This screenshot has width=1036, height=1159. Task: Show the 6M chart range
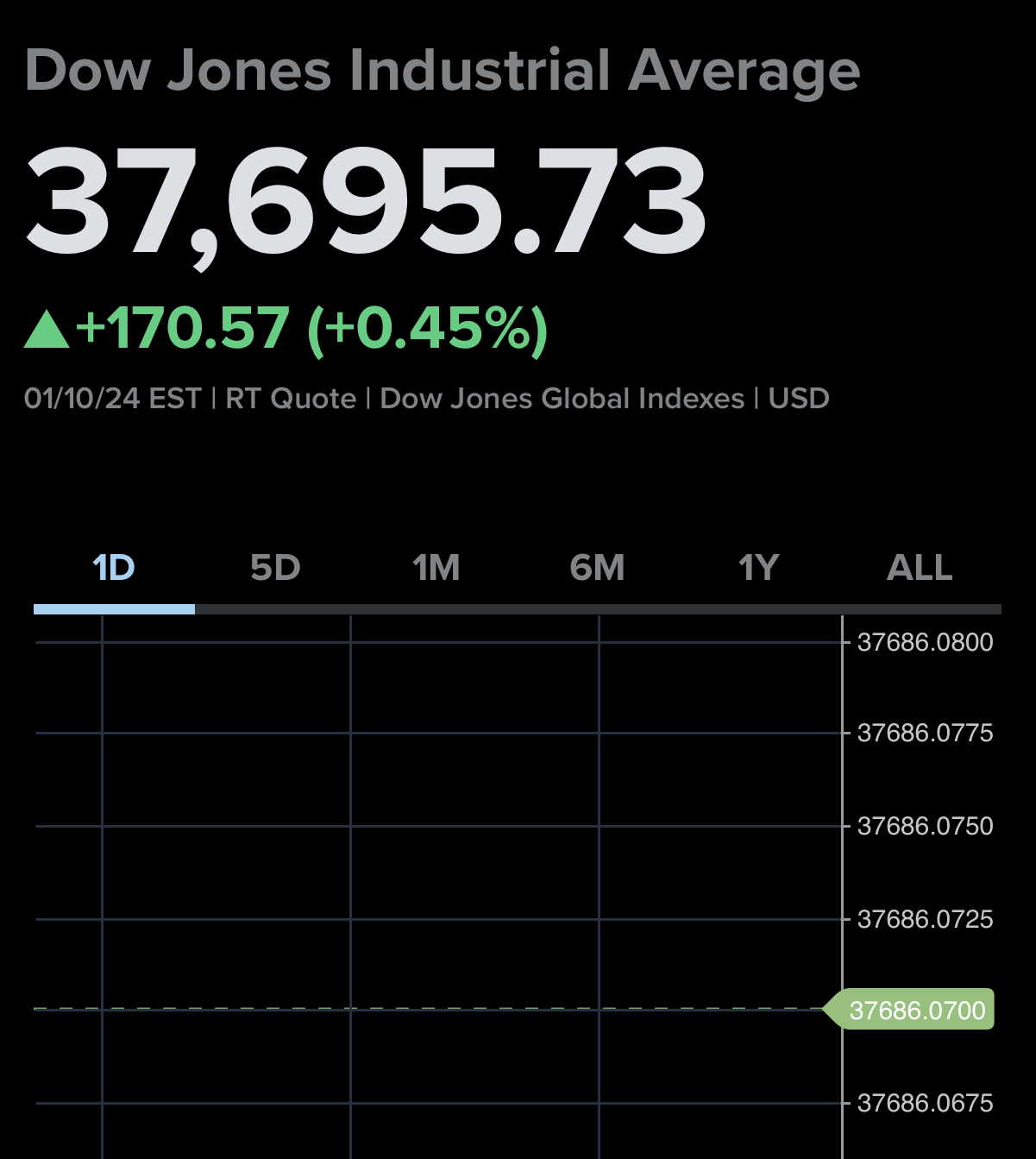[597, 568]
